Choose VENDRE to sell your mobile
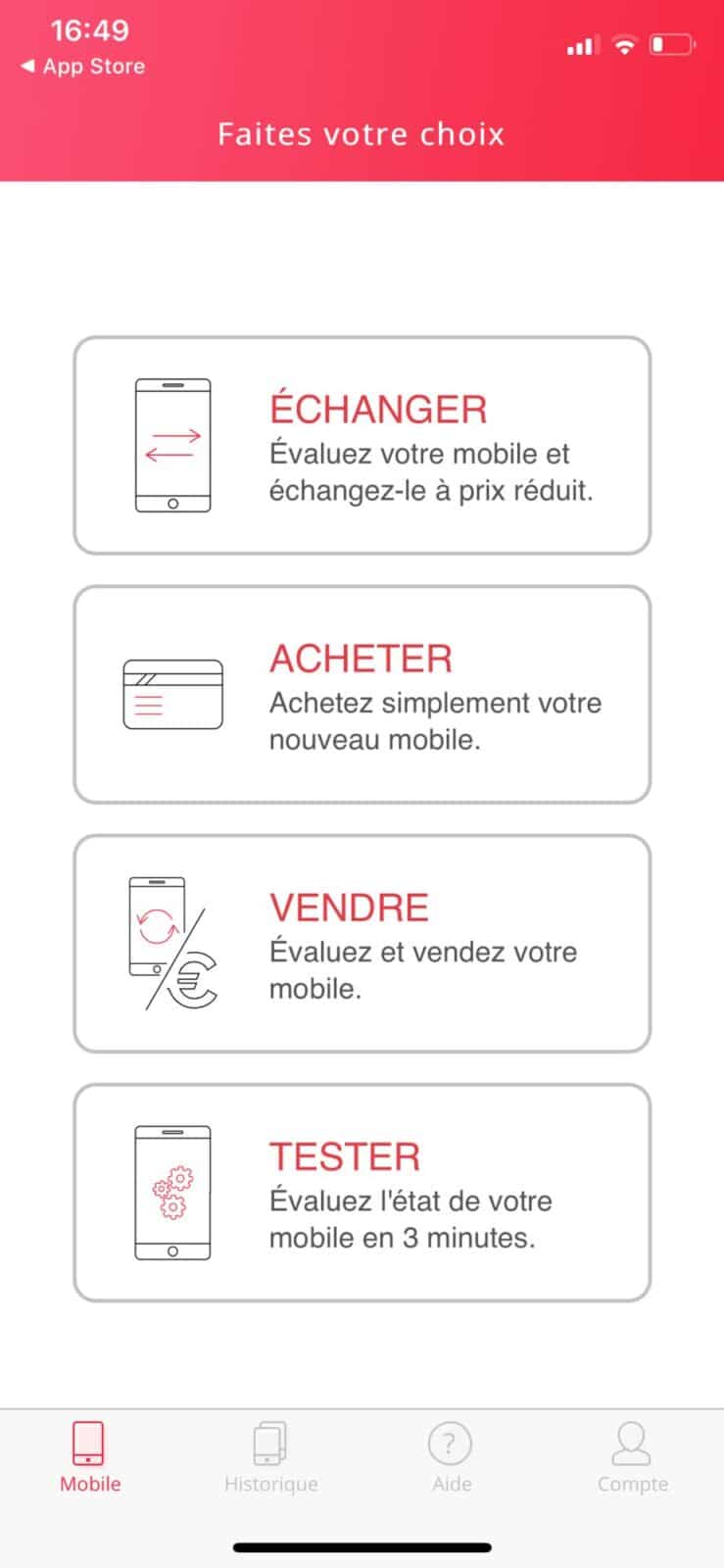Screen dimensions: 724x1568 pyautogui.click(x=362, y=944)
